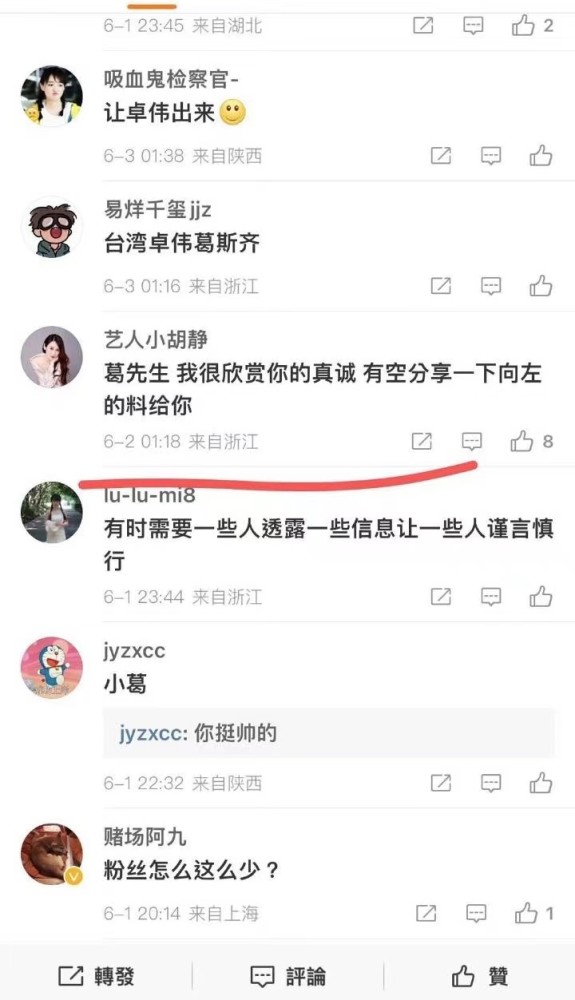Tap 轉發 to repost this post
The image size is (575, 1000).
pos(96,976)
